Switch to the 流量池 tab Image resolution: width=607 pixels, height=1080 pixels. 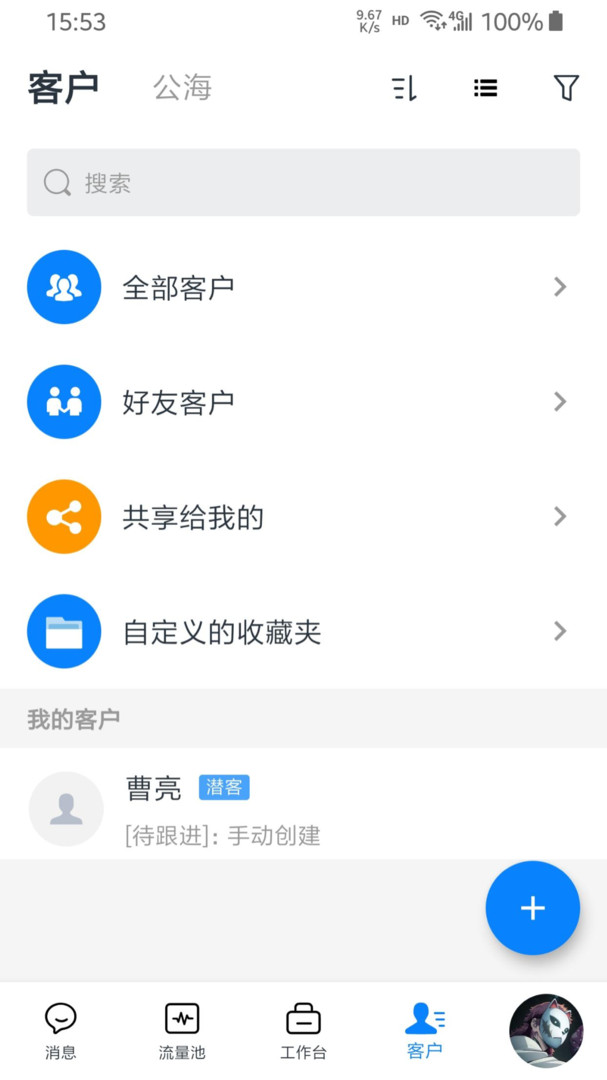[182, 1030]
